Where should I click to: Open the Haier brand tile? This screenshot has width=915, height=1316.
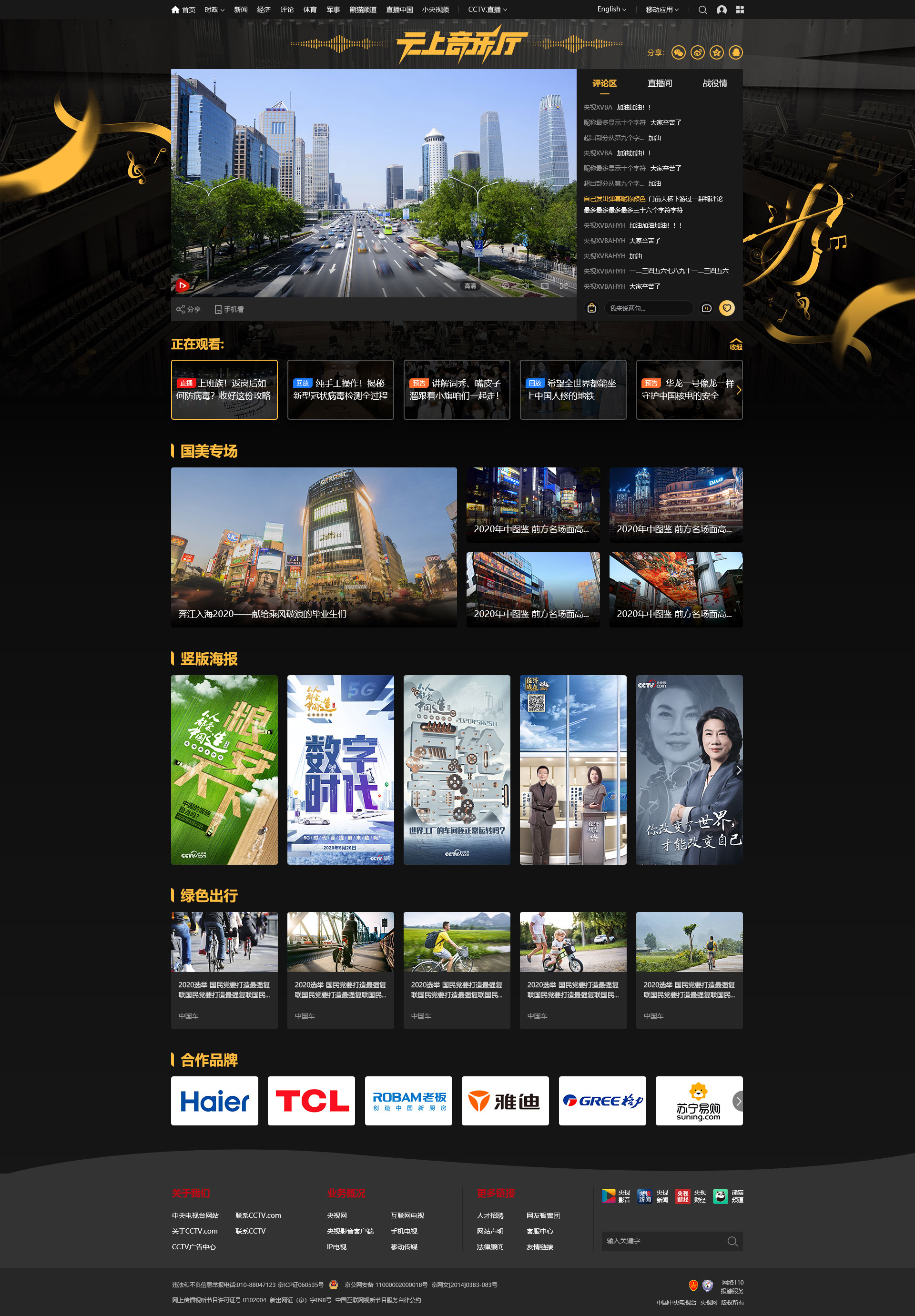(x=214, y=1101)
